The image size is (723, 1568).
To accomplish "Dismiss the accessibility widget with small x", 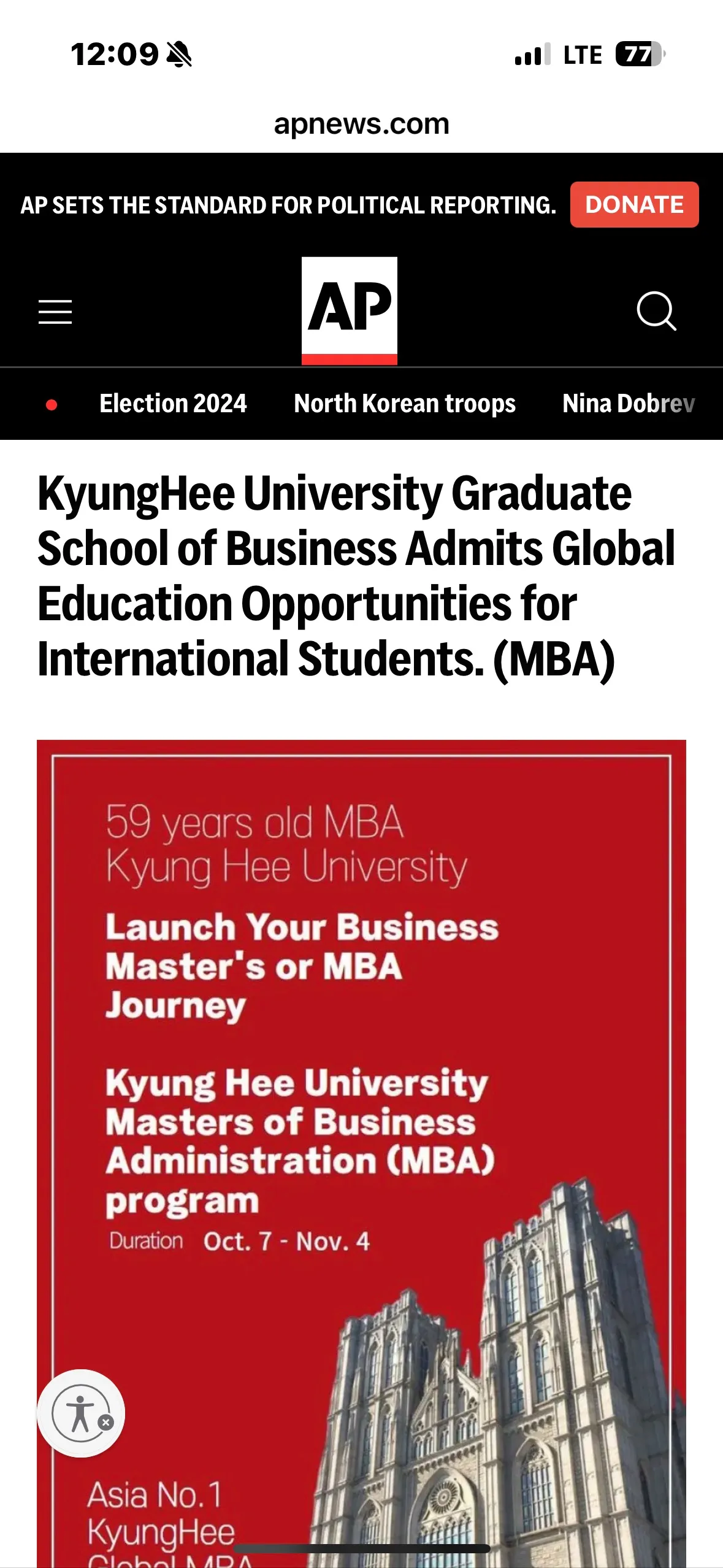I will 106,1423.
